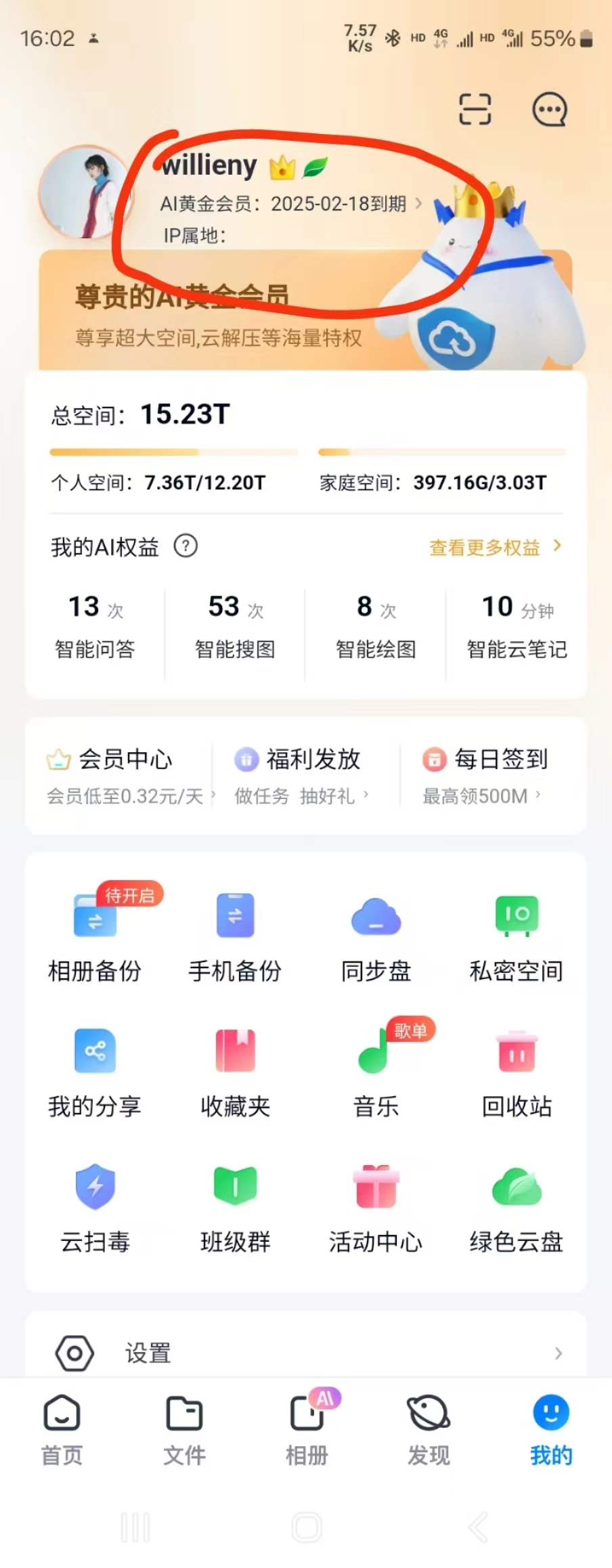Open the messages chat bubble icon
Screen dimensions: 612x1568
coord(549,109)
